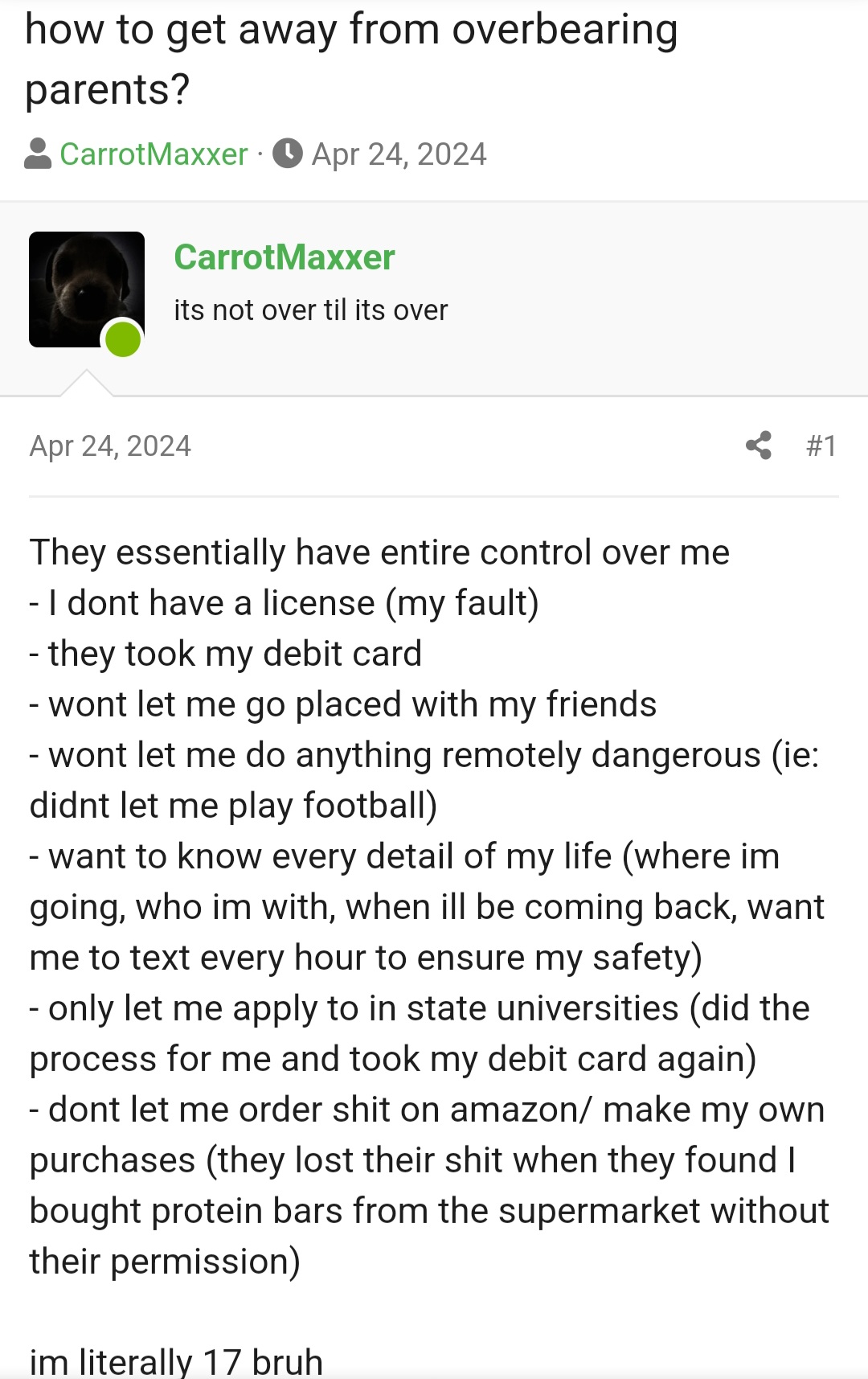Click the status message 'its not over til its over'
Image resolution: width=868 pixels, height=1379 pixels.
click(310, 310)
